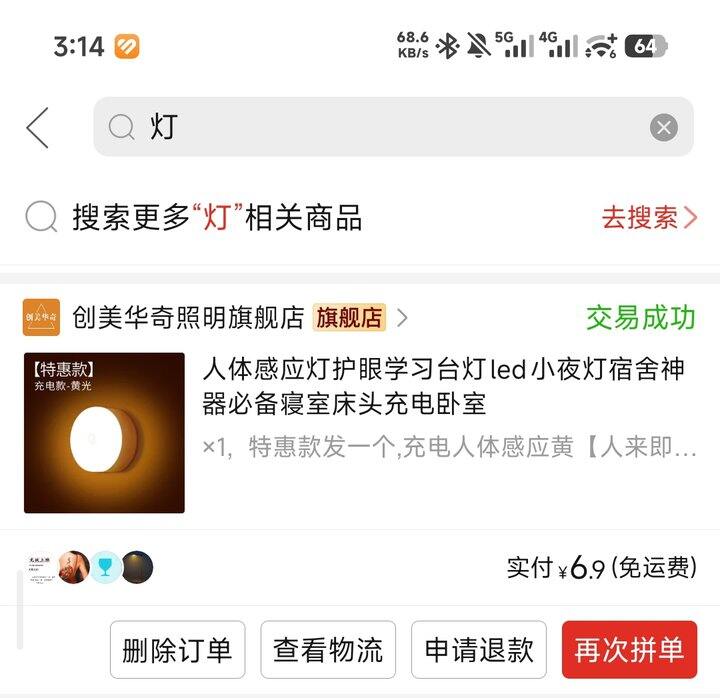This screenshot has height=698, width=720.
Task: View shipping via 查看物流
Action: coord(328,650)
